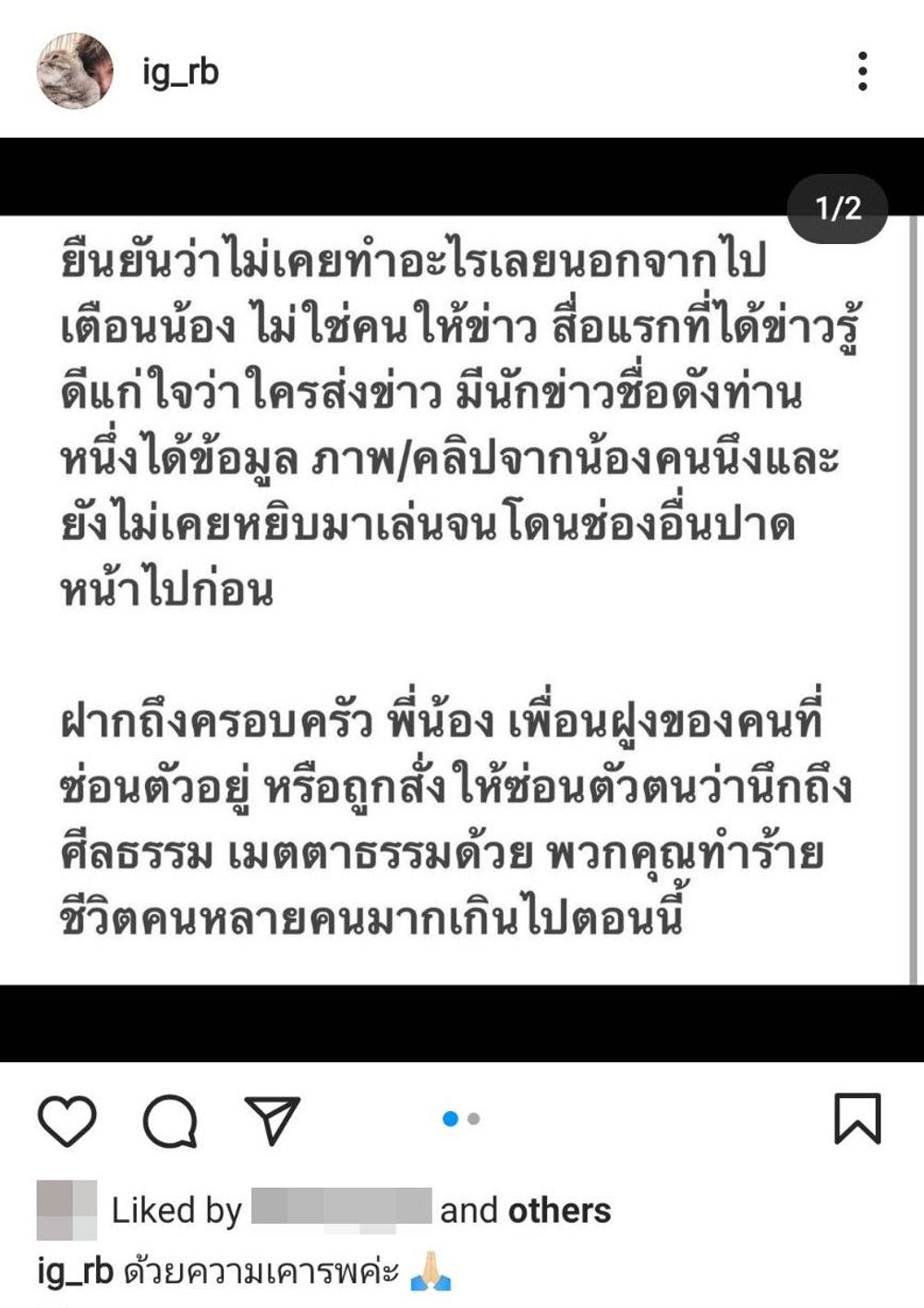
Task: Open the post's three-dot overflow menu
Action: [x=862, y=71]
